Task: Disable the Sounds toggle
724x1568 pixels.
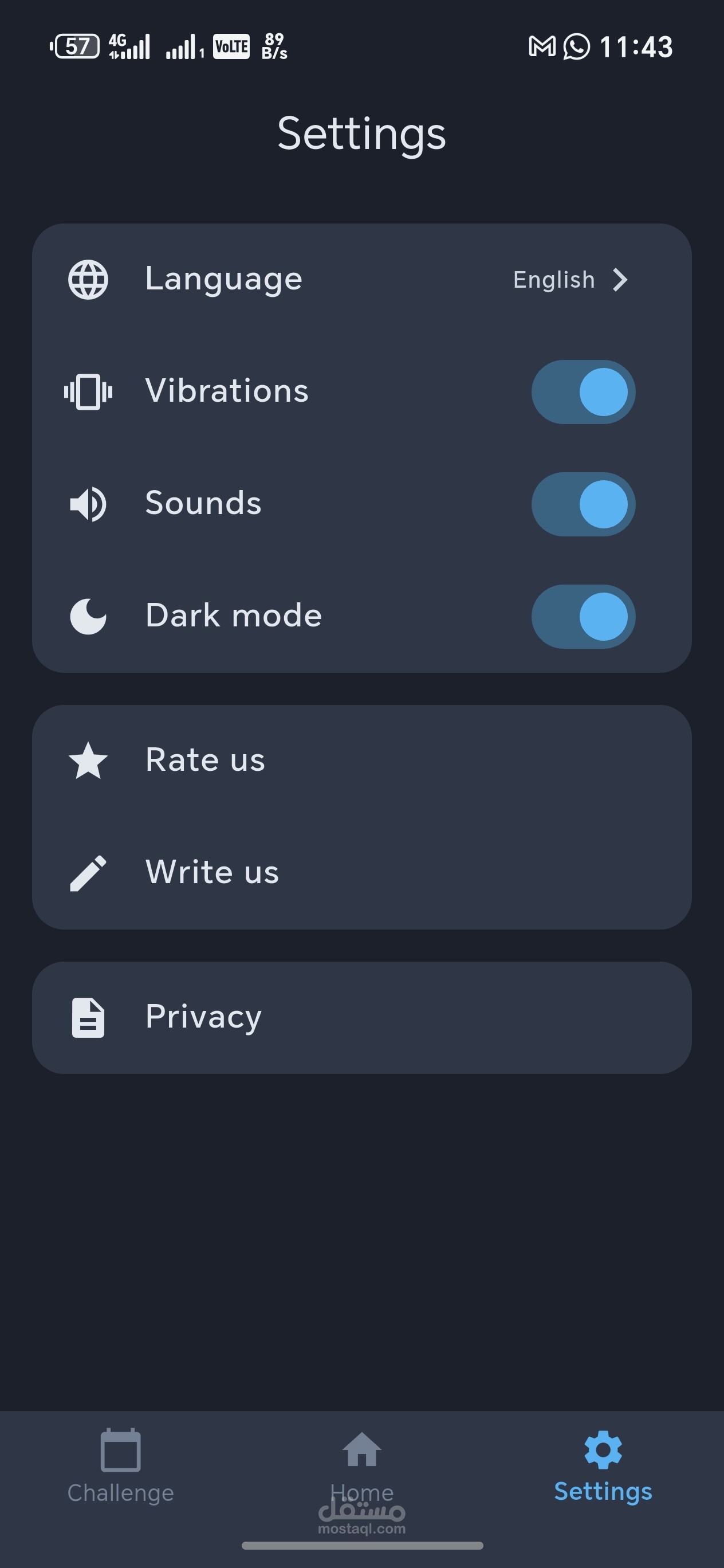Action: pyautogui.click(x=583, y=504)
